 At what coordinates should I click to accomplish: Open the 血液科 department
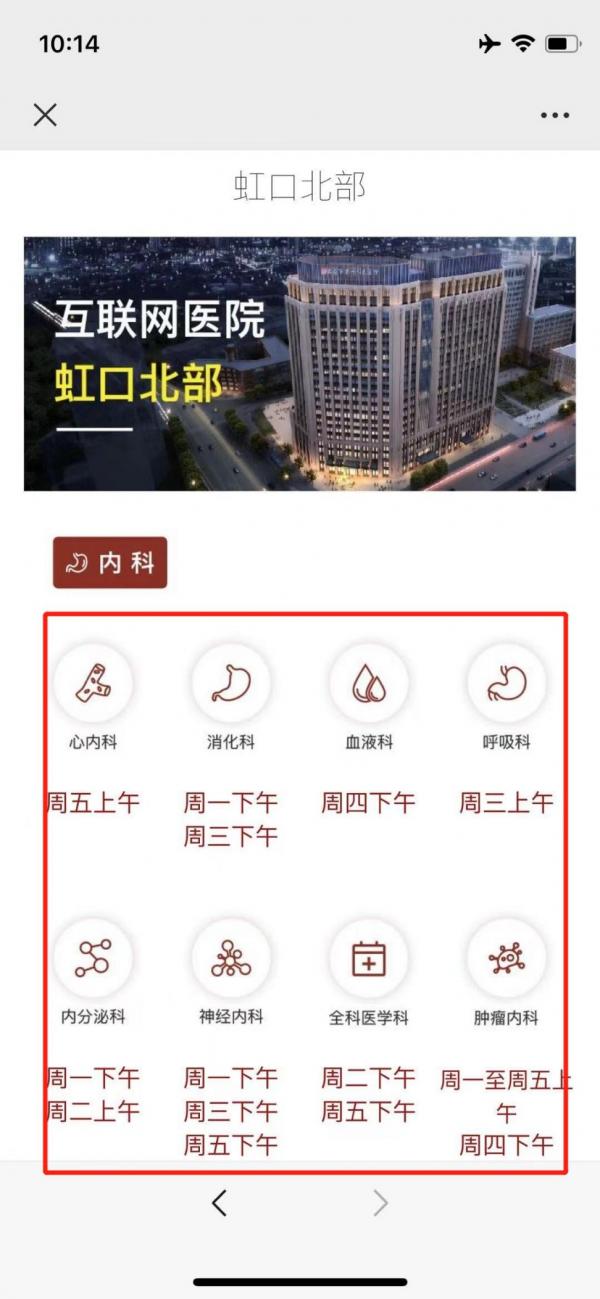click(x=368, y=684)
